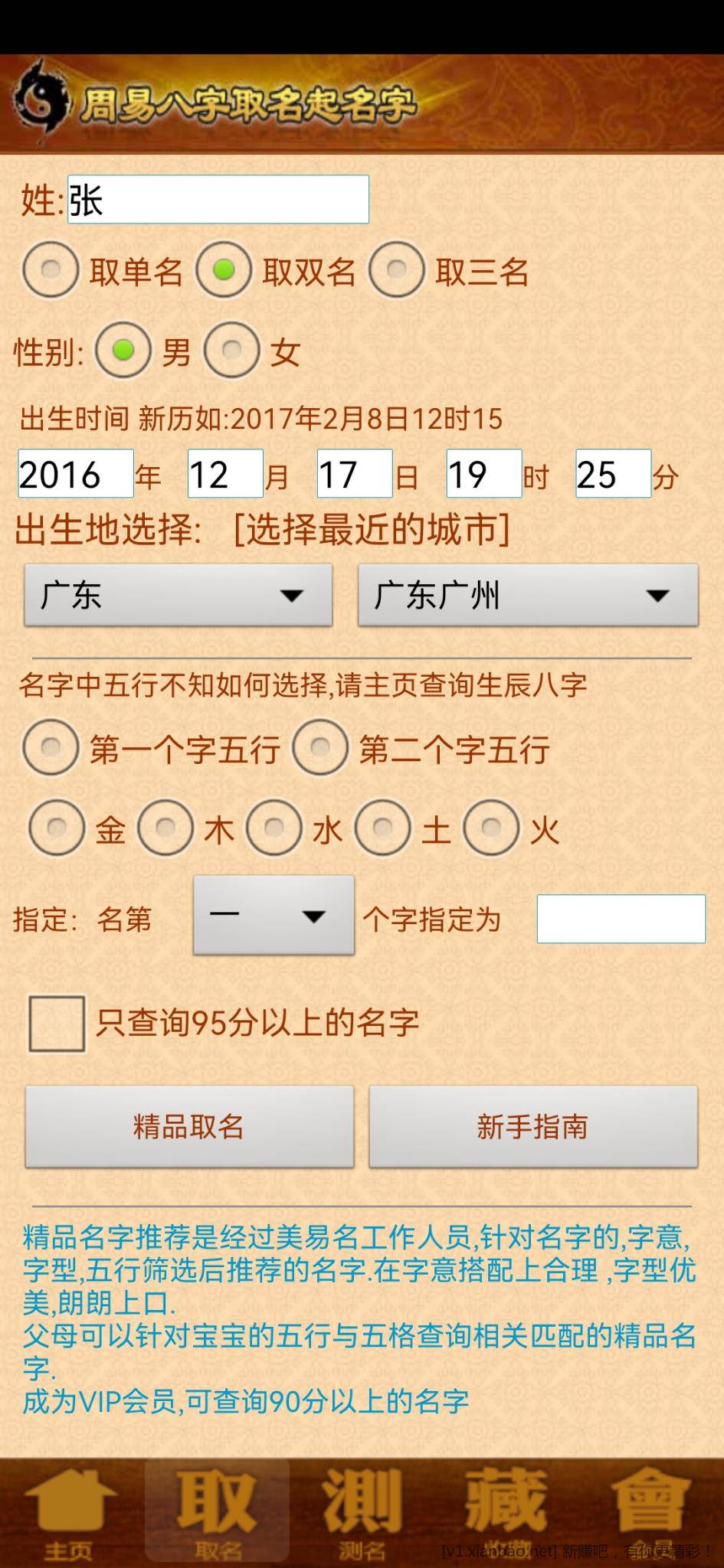Choose 女 as gender
This screenshot has width=724, height=1568.
point(232,351)
